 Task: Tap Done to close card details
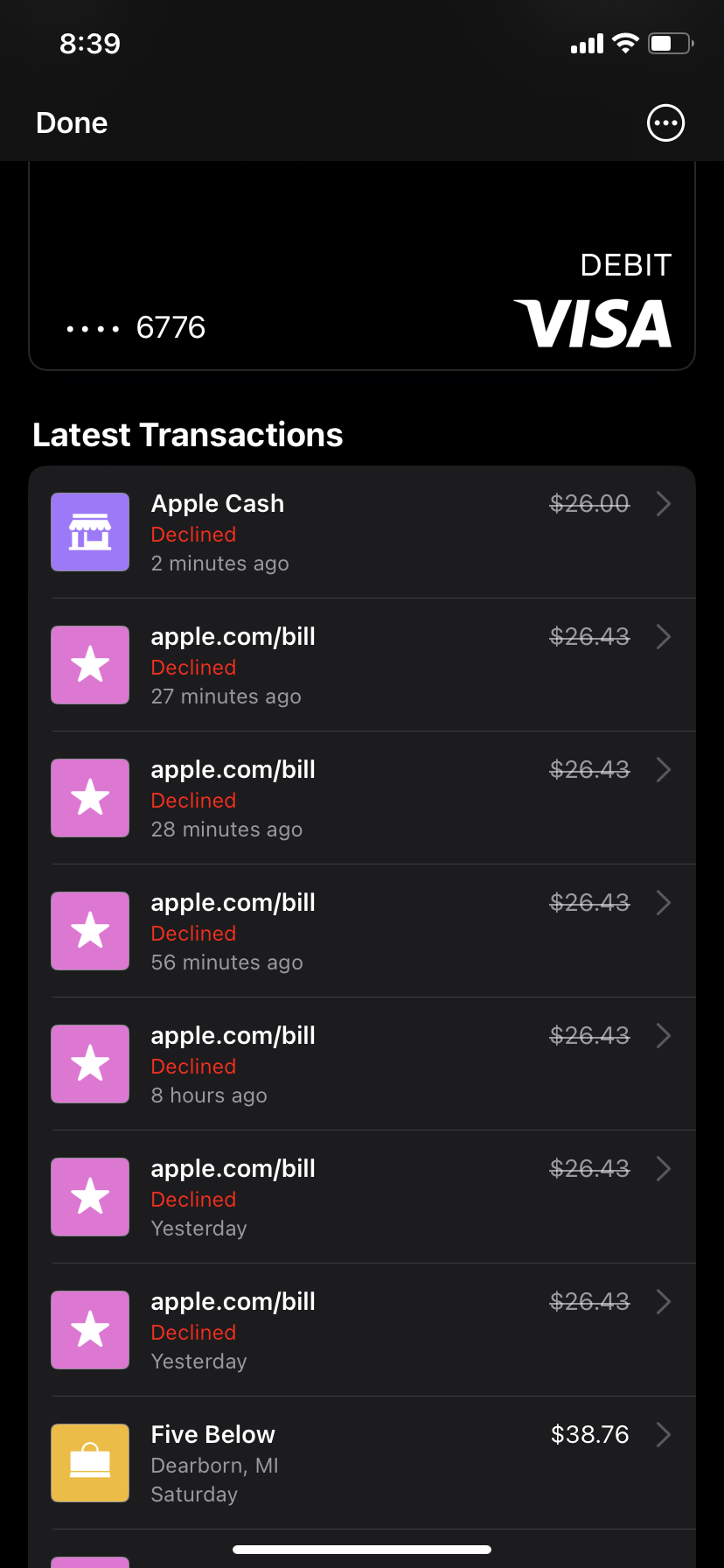pos(72,123)
